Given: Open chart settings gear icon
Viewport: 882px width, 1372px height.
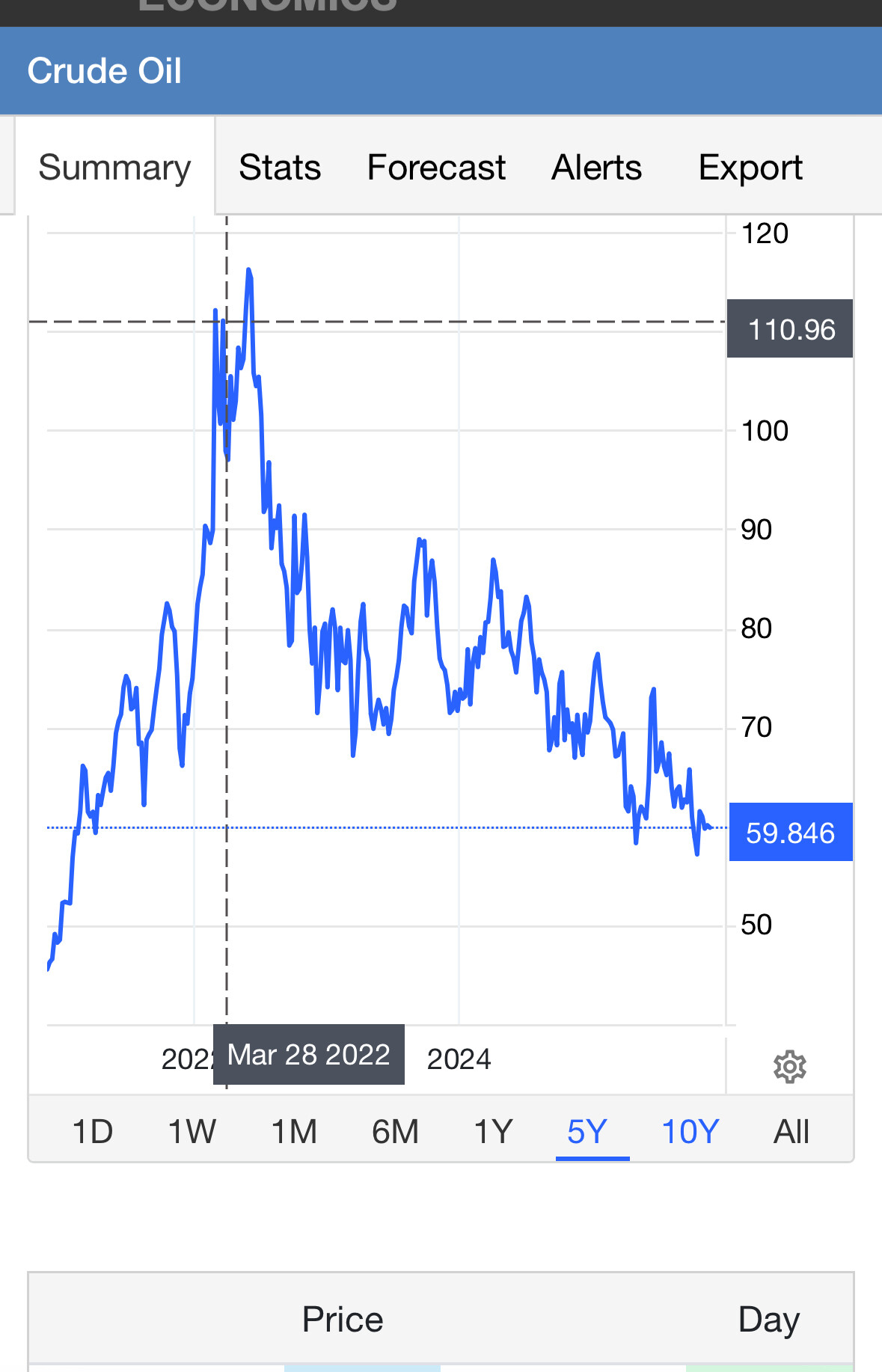Looking at the screenshot, I should click(x=789, y=1067).
